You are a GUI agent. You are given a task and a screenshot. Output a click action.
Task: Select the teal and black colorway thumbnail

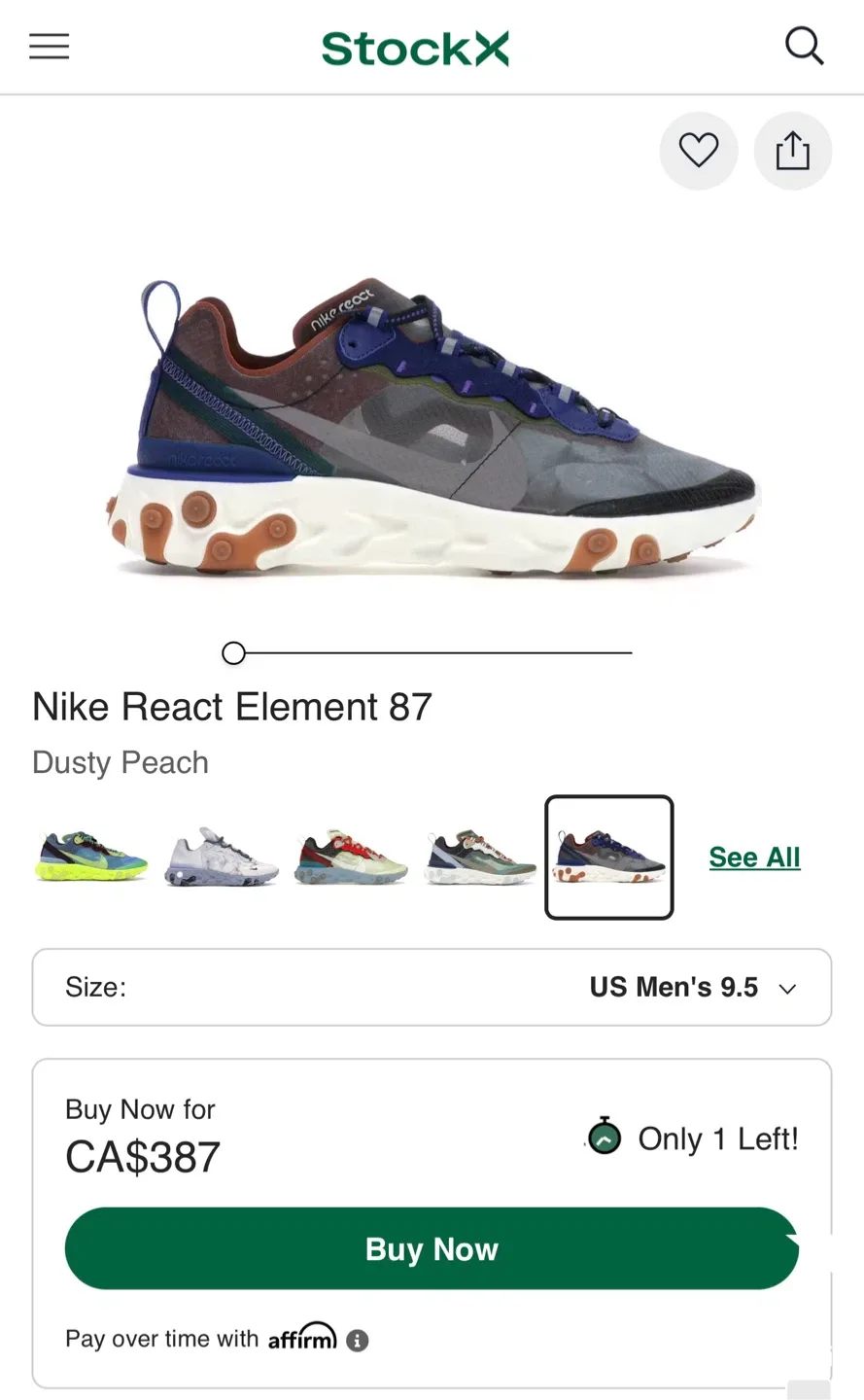[x=480, y=856]
